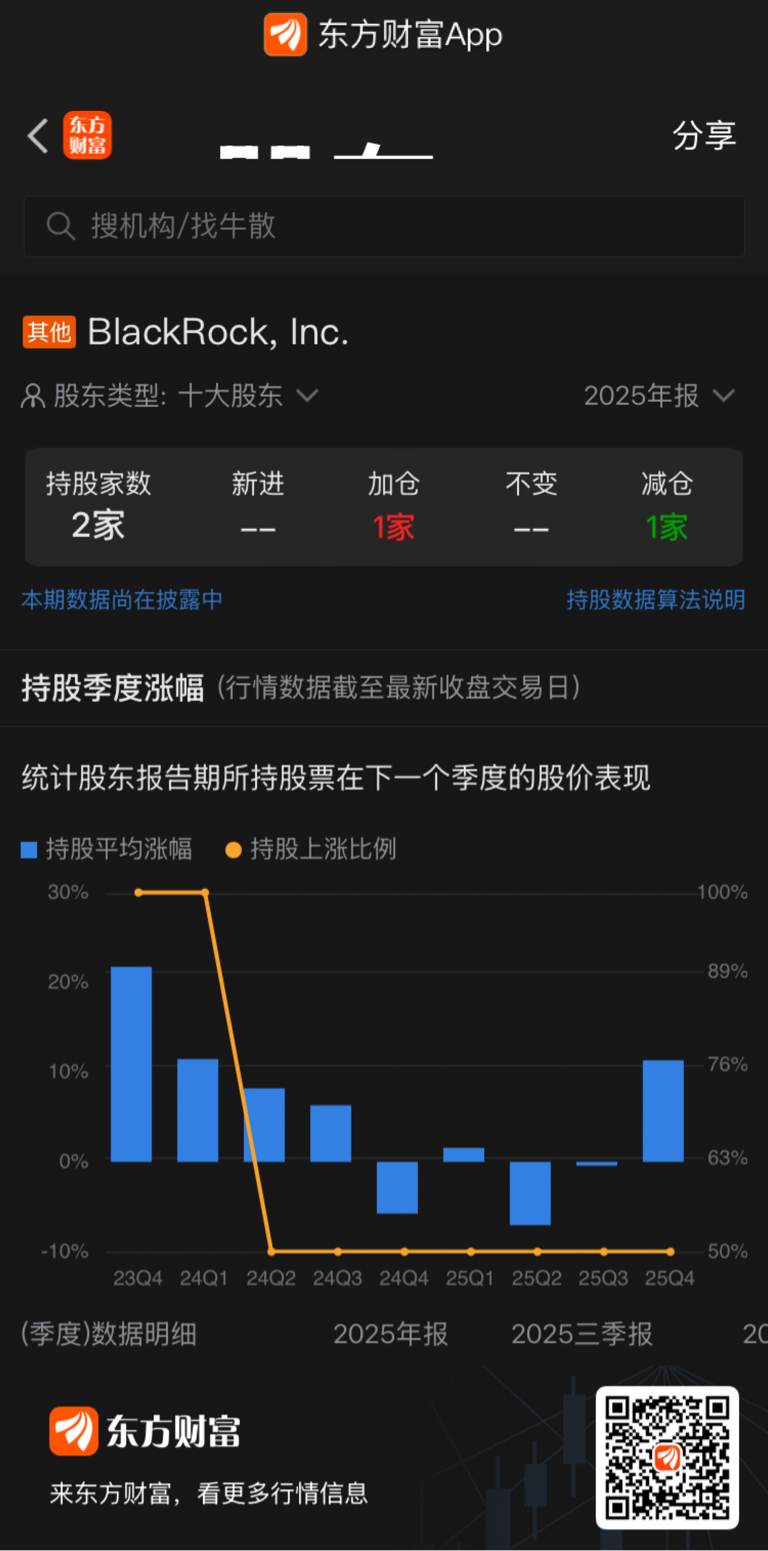View 持股数据算法说明 explanation
This screenshot has width=768, height=1551.
[x=656, y=600]
